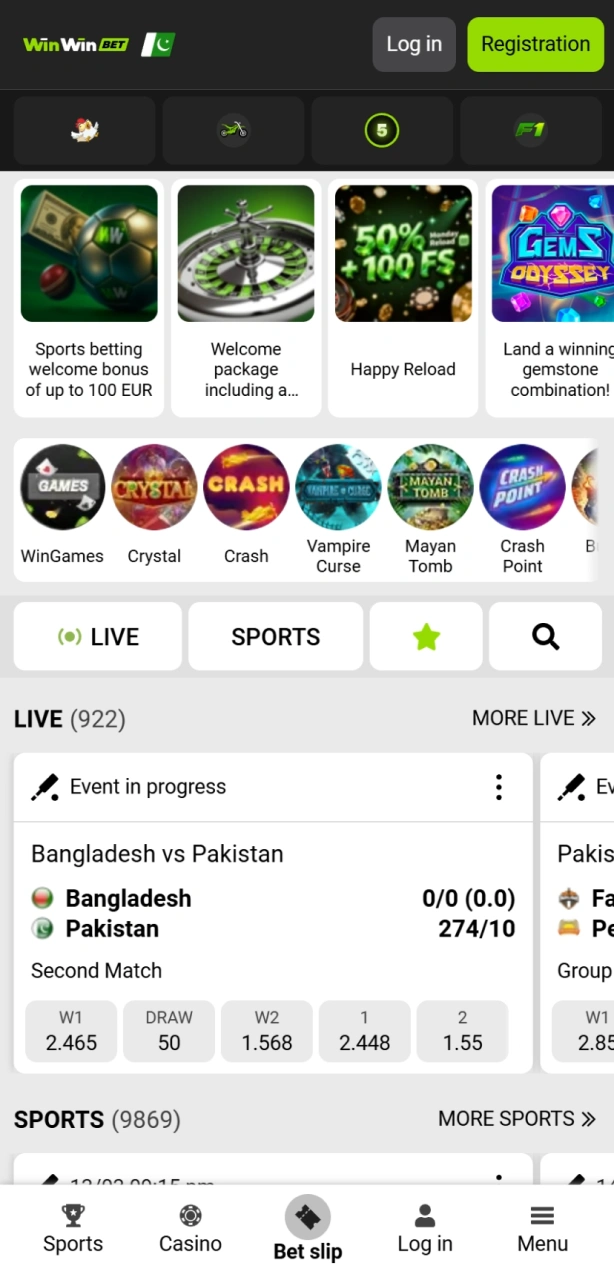This screenshot has height=1280, width=614.
Task: Open the Happy Reload promotion
Action: click(403, 297)
